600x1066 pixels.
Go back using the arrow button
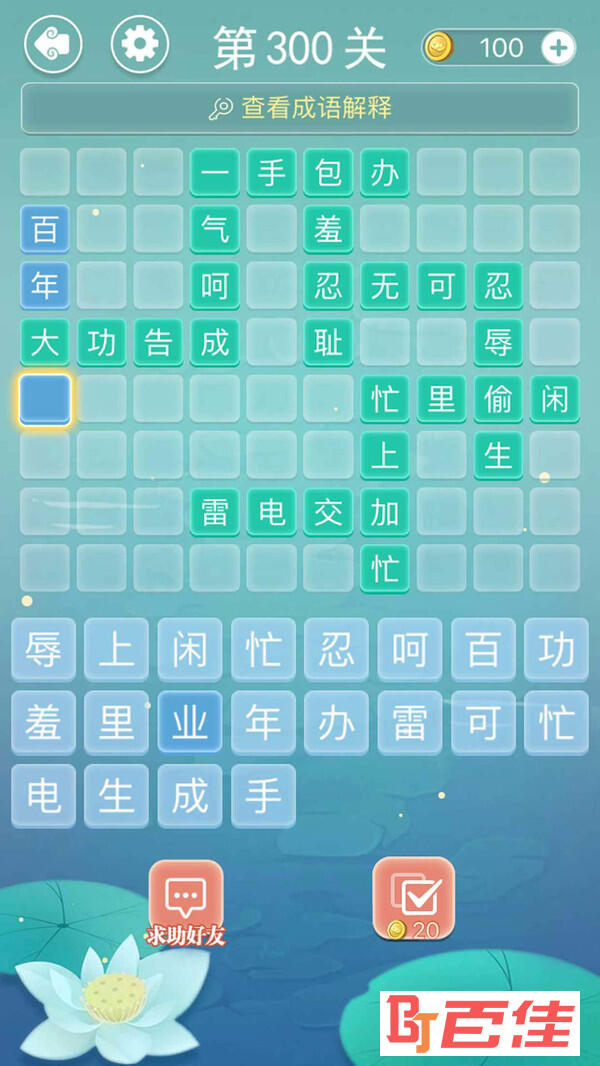click(52, 45)
